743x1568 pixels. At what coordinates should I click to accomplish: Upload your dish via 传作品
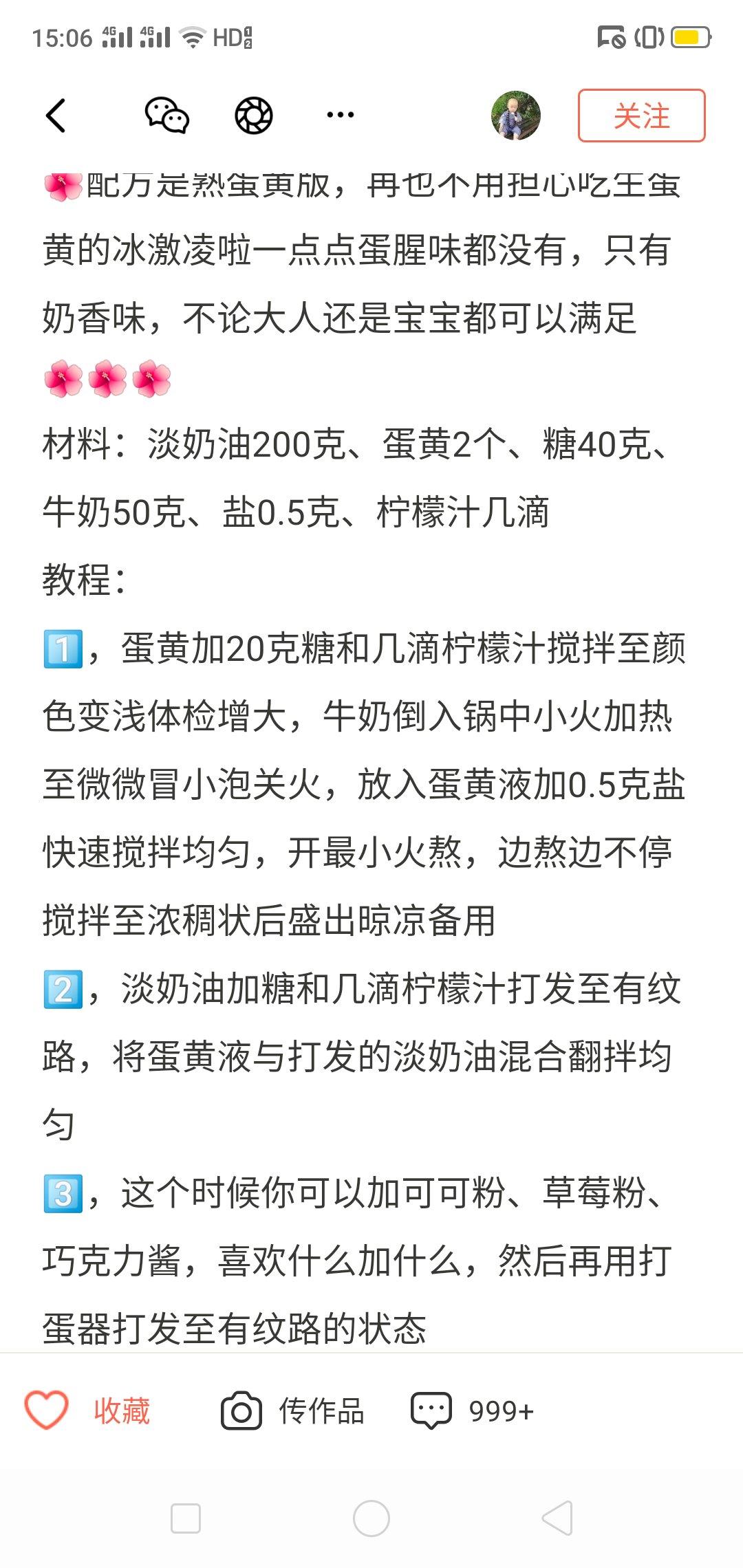pos(292,1411)
